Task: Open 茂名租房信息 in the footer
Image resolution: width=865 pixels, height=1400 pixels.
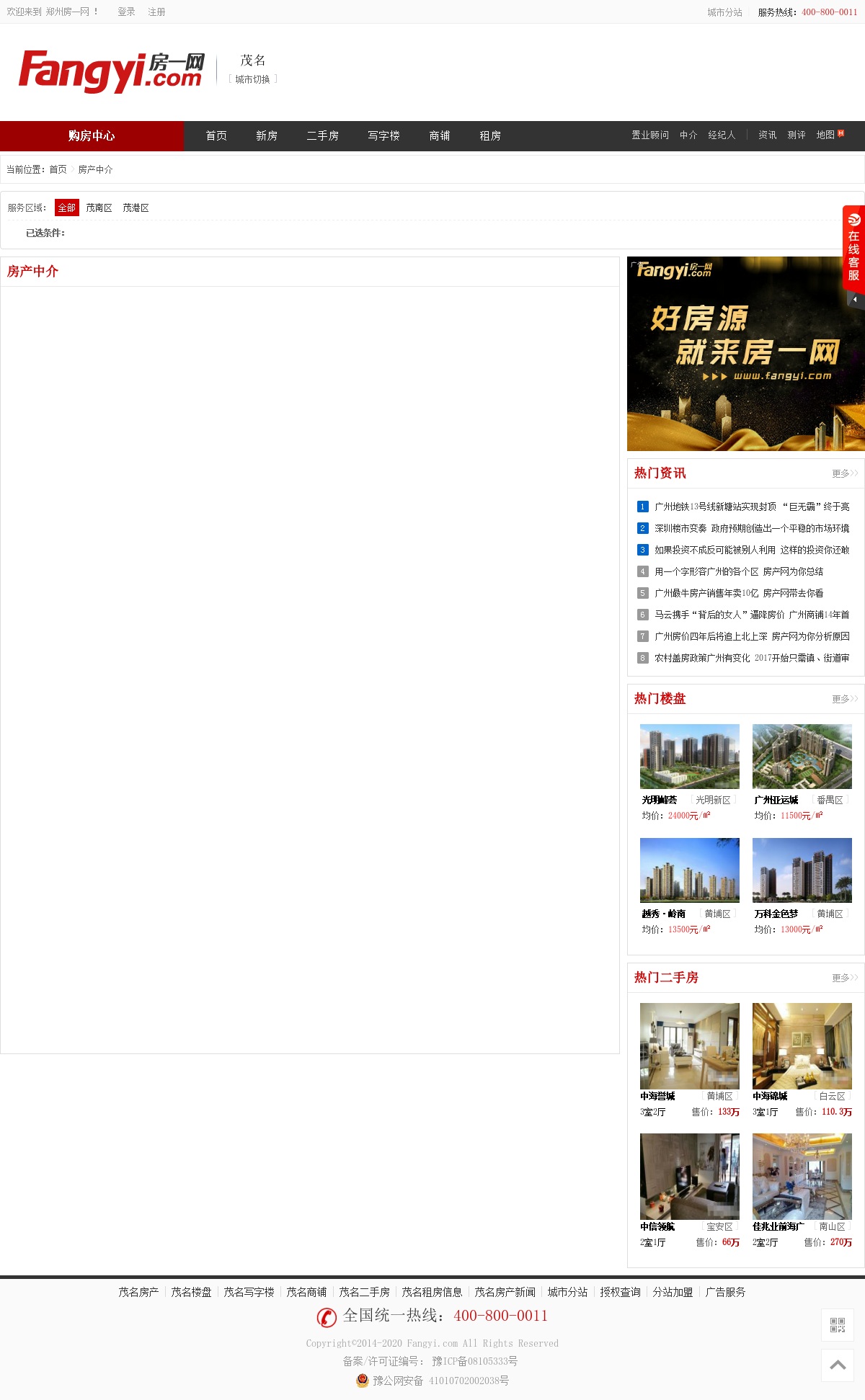Action: point(432,1292)
